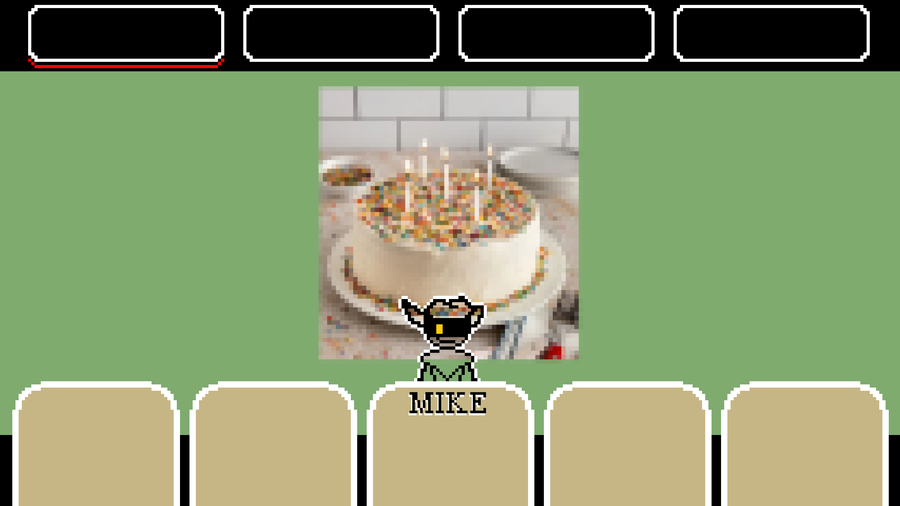Tap the tan card under MIKE
Screen dimensions: 900x506
(449, 460)
